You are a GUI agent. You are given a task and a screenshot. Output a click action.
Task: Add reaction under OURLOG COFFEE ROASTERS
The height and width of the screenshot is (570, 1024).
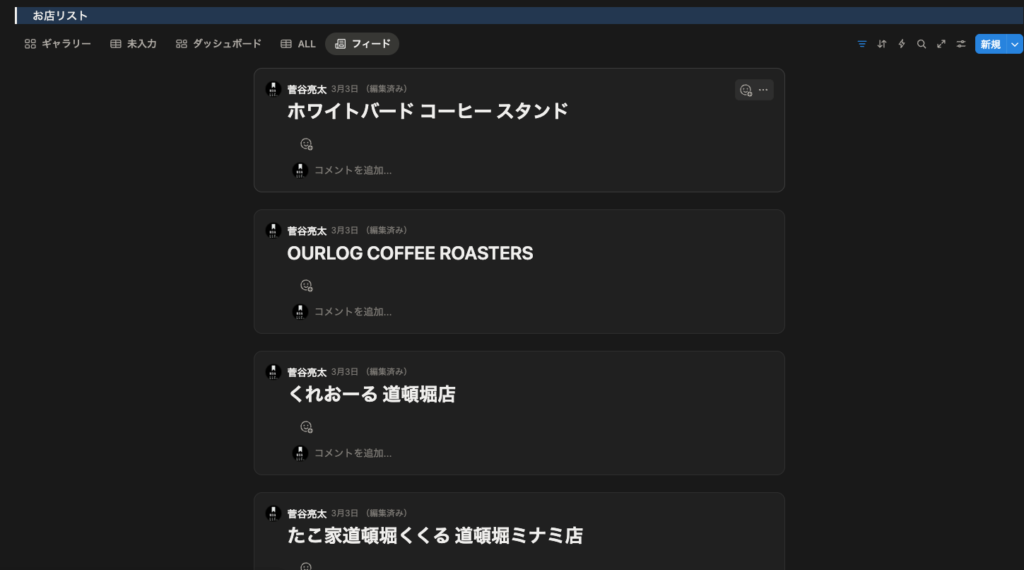(307, 285)
